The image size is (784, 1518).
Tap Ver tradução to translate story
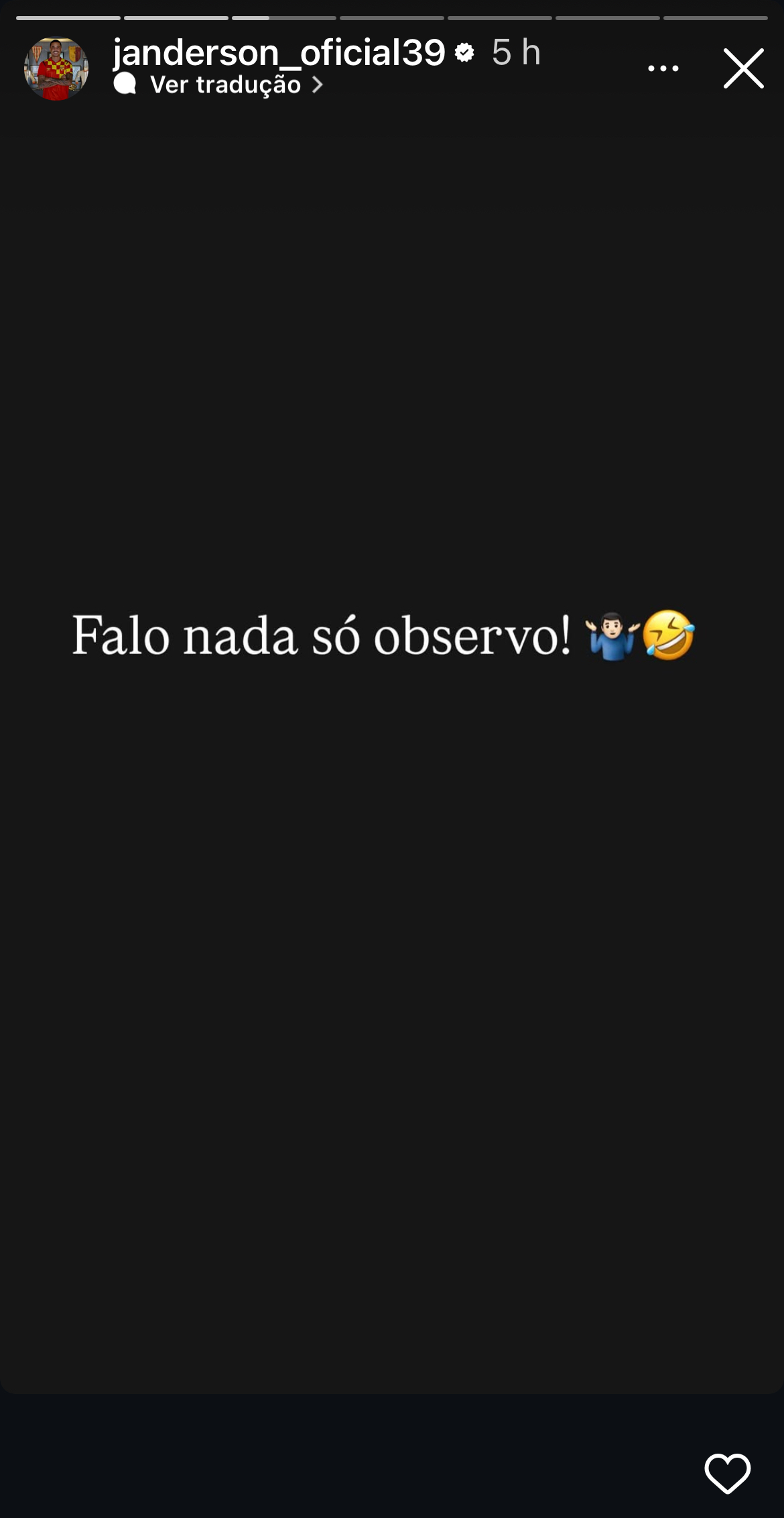coord(226,85)
